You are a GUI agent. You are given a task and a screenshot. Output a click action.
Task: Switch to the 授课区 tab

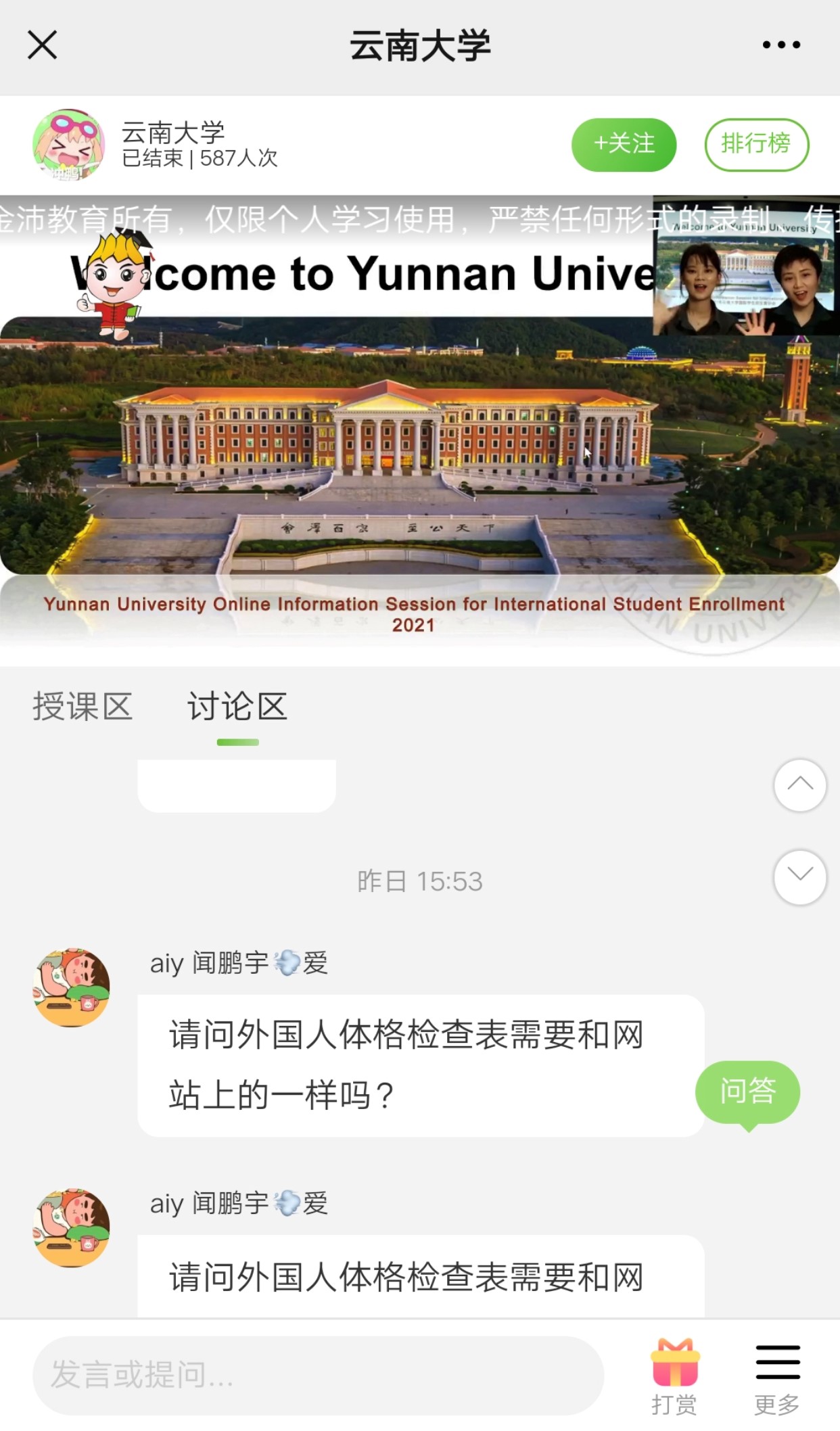[x=83, y=707]
